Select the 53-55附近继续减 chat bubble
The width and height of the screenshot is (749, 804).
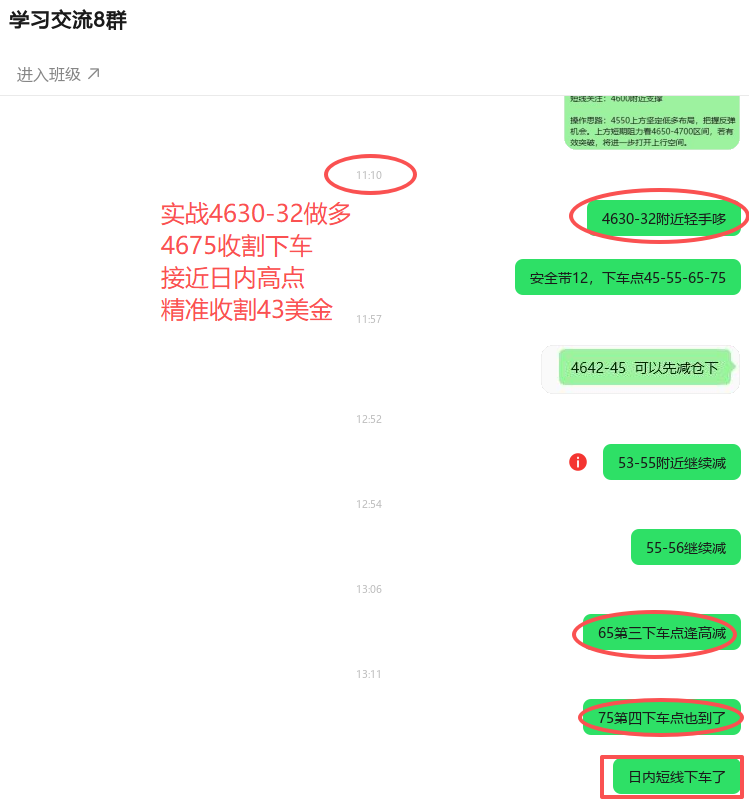coord(671,462)
